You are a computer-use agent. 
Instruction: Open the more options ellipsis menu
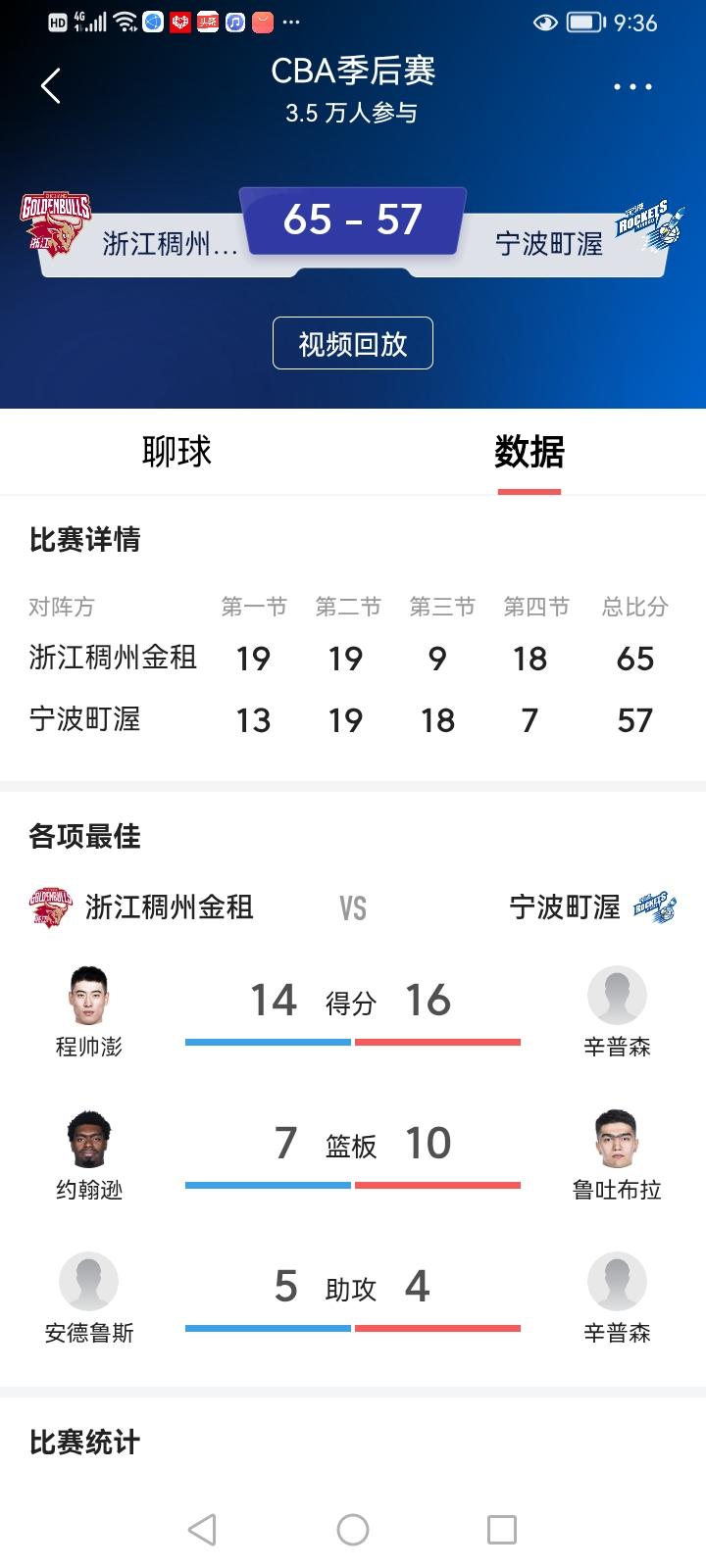pyautogui.click(x=631, y=86)
